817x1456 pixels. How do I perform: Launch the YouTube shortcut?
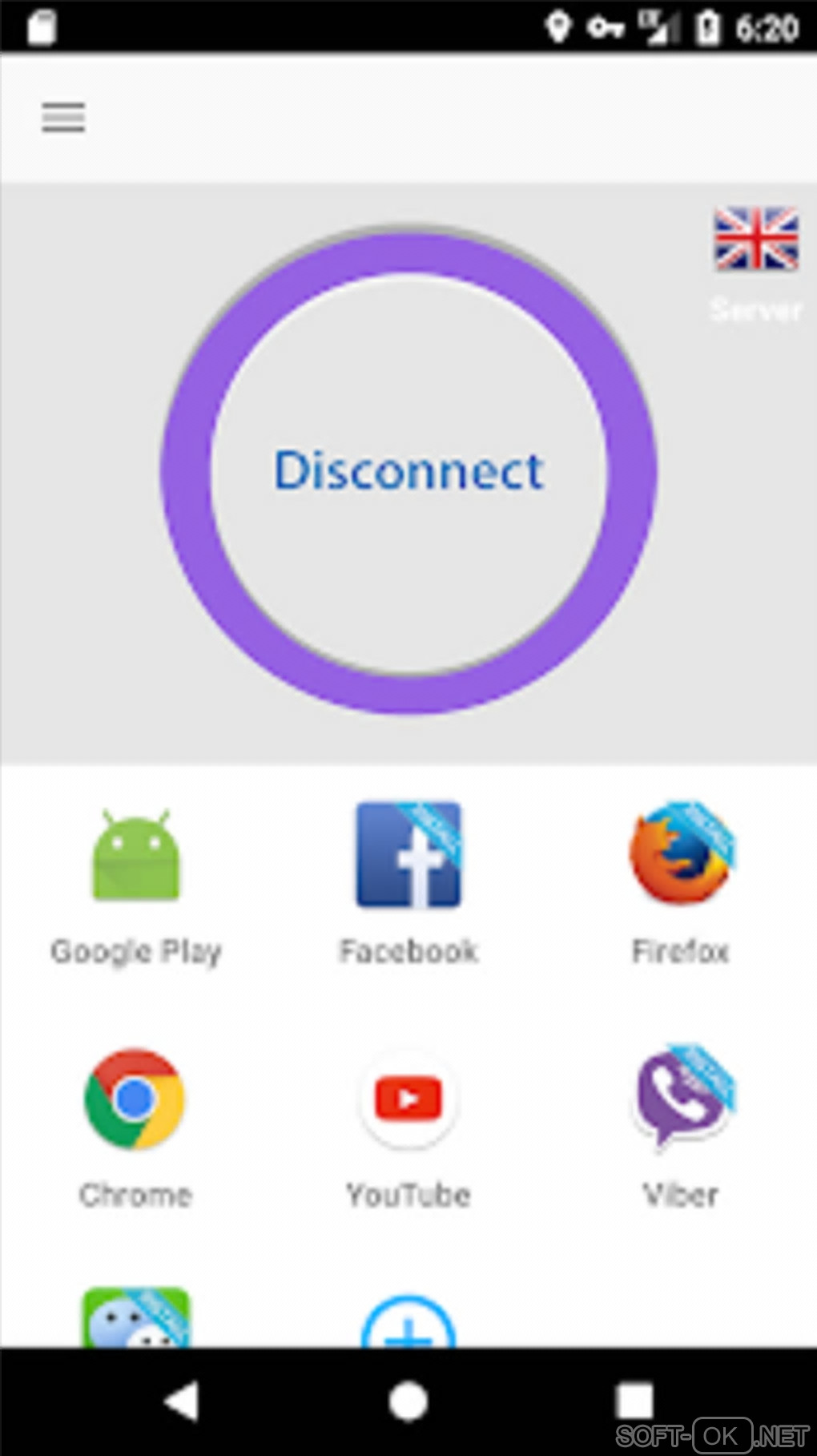tap(408, 1099)
